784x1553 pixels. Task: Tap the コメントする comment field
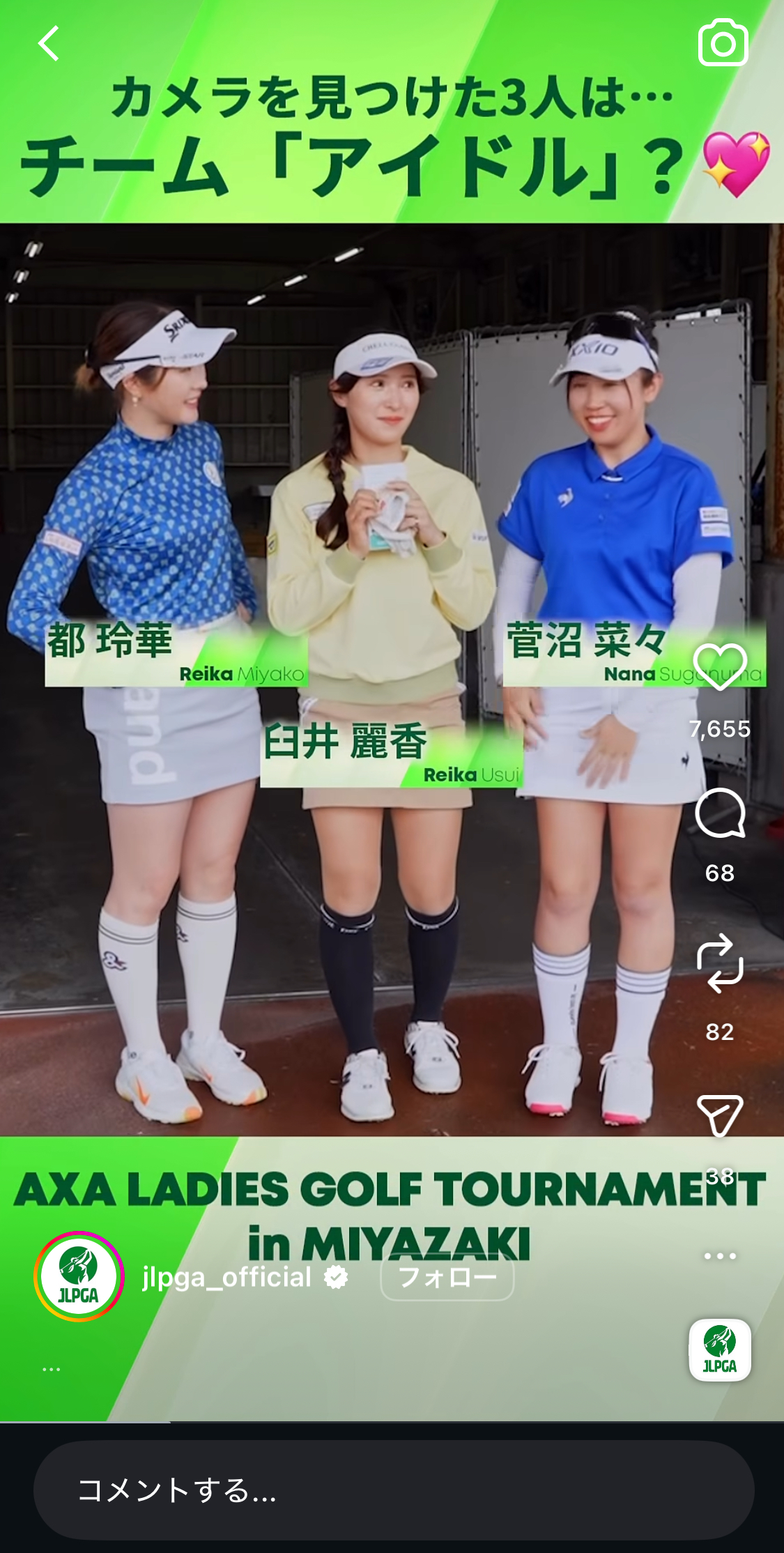pyautogui.click(x=394, y=1490)
